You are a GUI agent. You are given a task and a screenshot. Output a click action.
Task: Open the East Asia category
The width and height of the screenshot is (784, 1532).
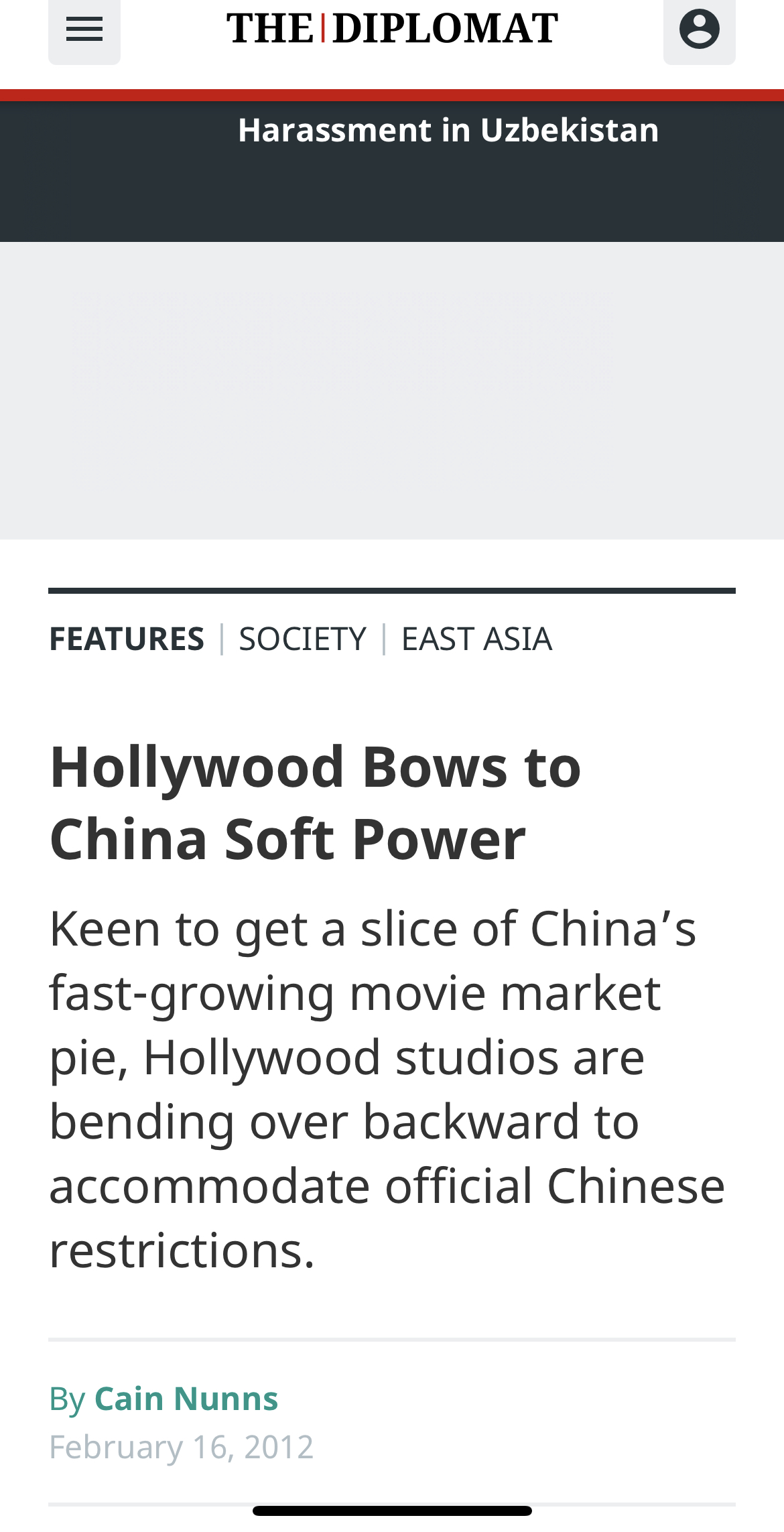[x=476, y=639]
